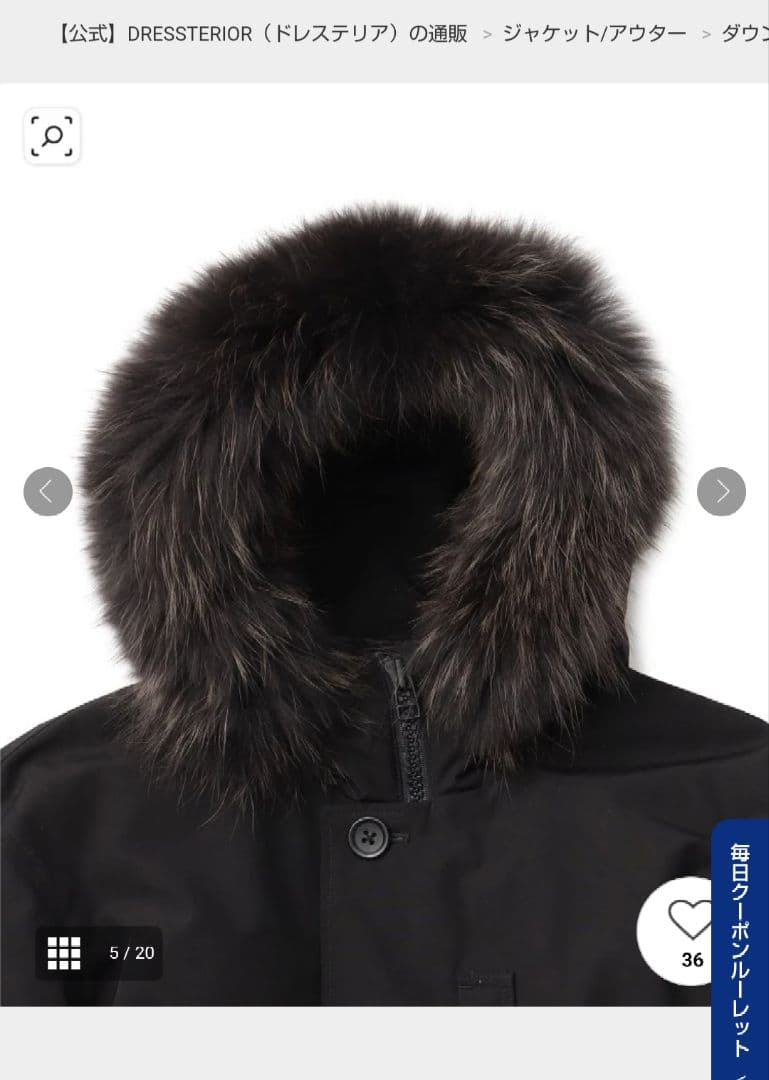Open the DRESSTERIOR official store breadcrumb link

[263, 33]
